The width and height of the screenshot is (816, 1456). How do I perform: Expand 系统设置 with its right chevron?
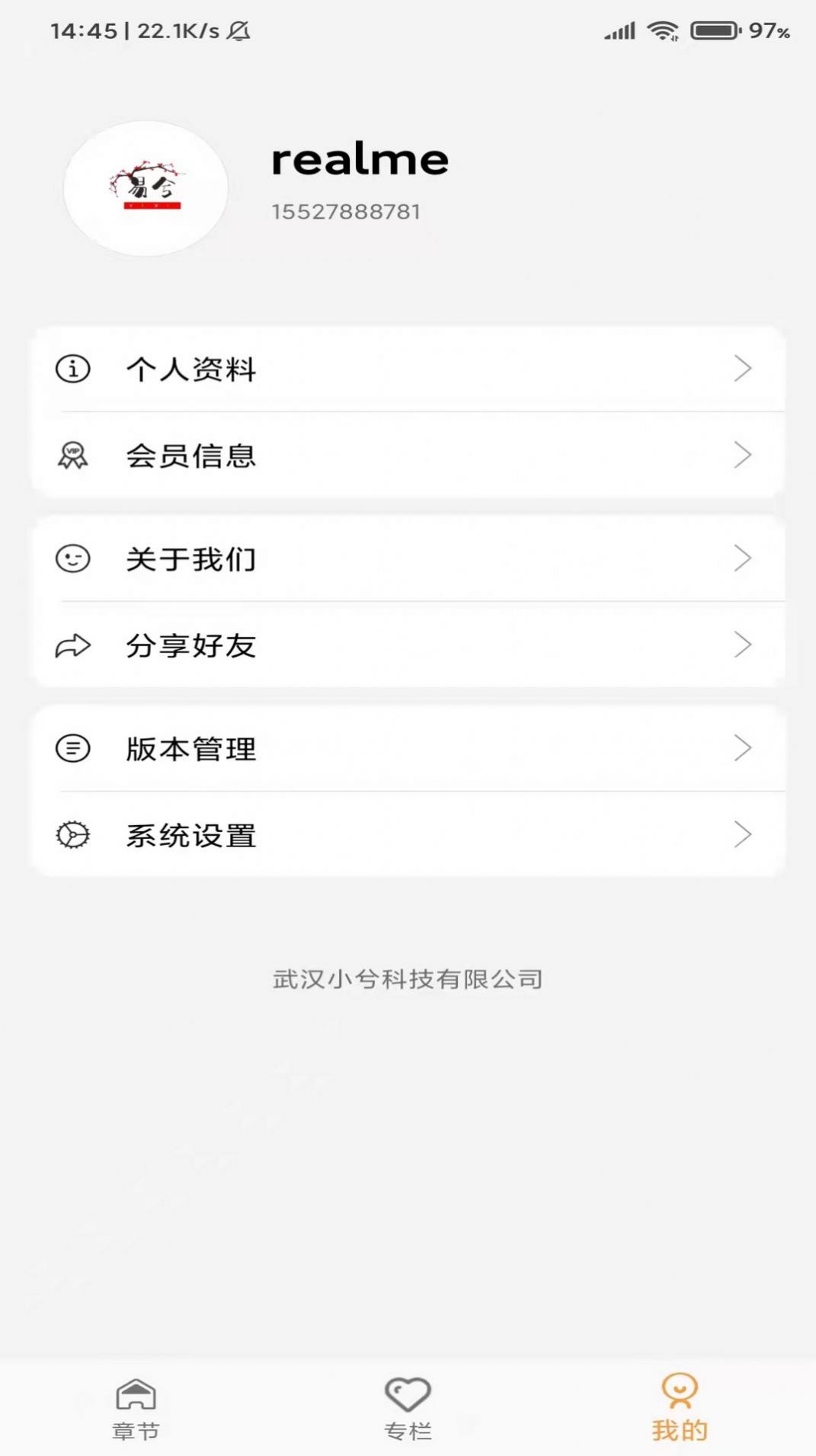click(743, 835)
